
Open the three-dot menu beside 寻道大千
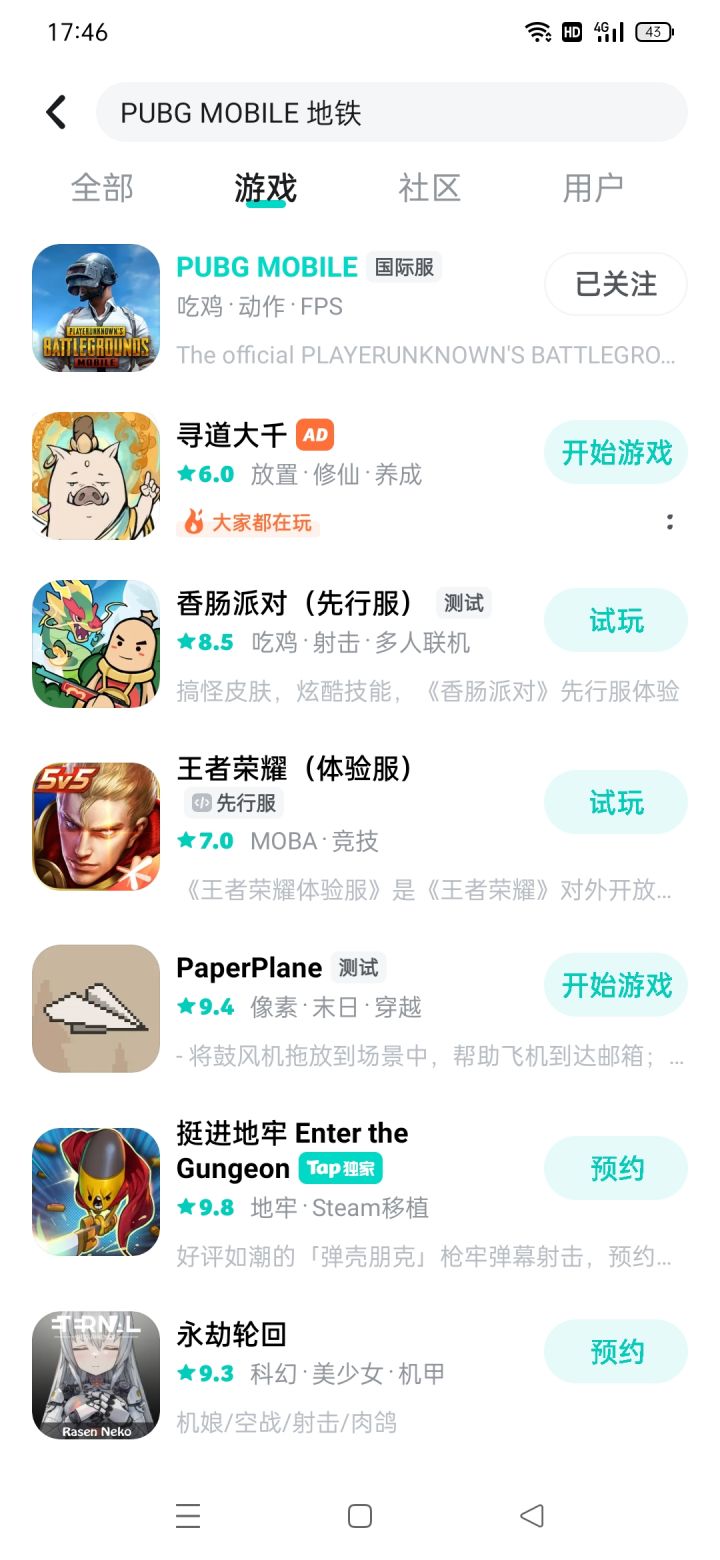pos(668,521)
